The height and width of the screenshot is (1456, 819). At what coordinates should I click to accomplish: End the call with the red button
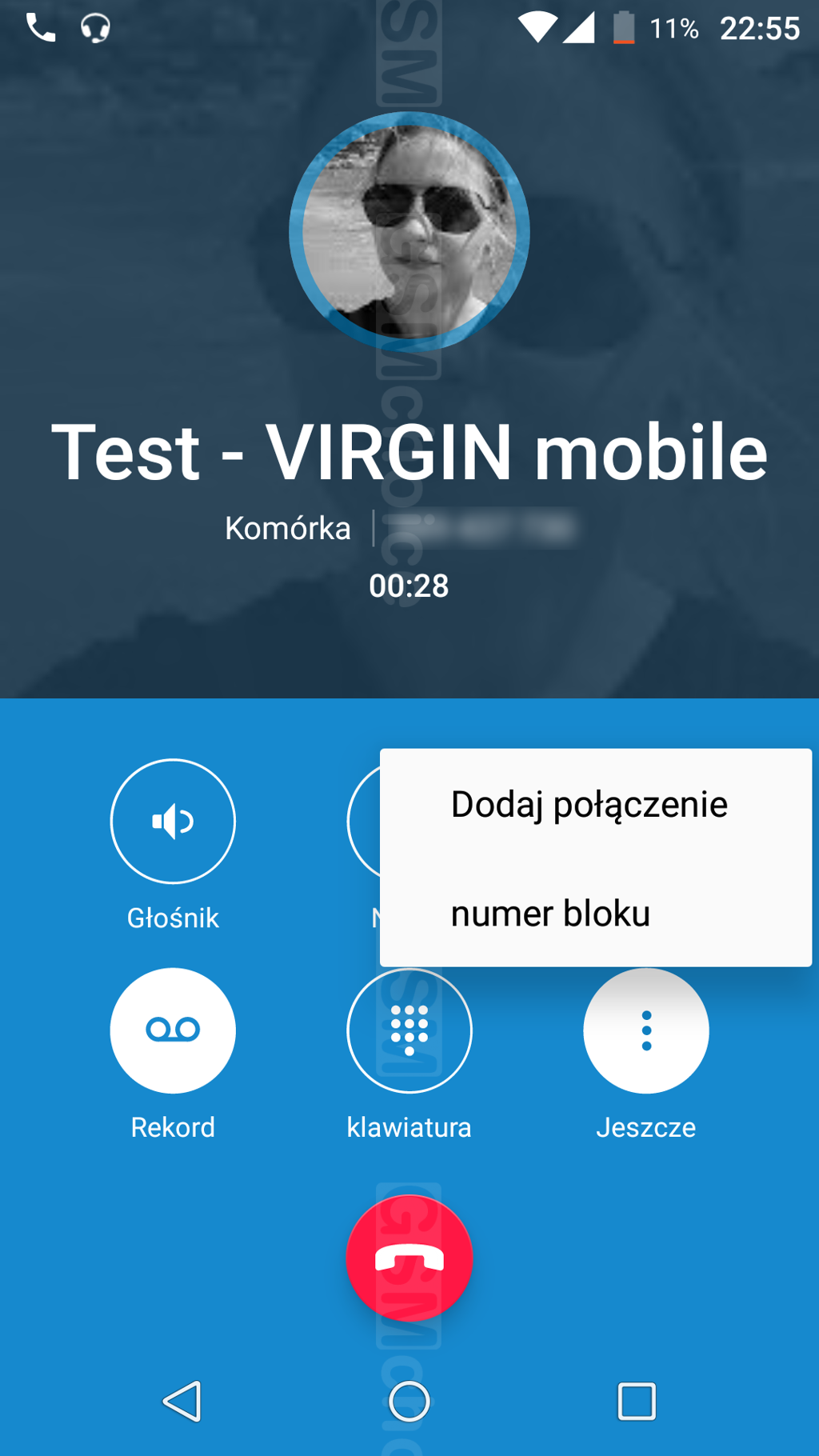click(409, 1258)
